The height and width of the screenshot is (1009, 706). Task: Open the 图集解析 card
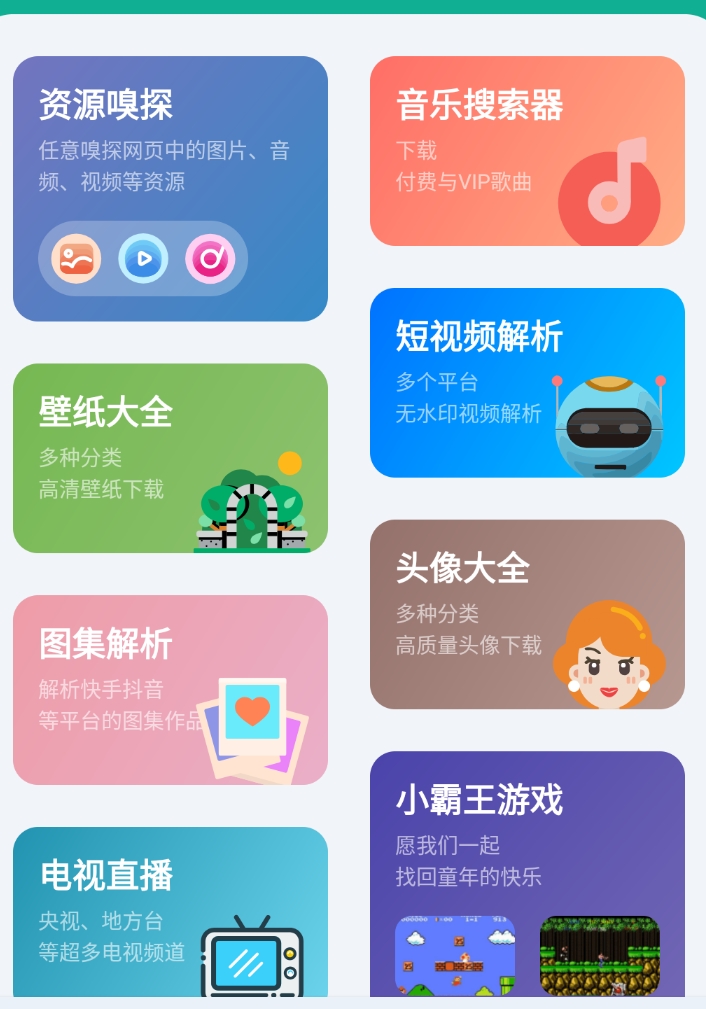[170, 689]
